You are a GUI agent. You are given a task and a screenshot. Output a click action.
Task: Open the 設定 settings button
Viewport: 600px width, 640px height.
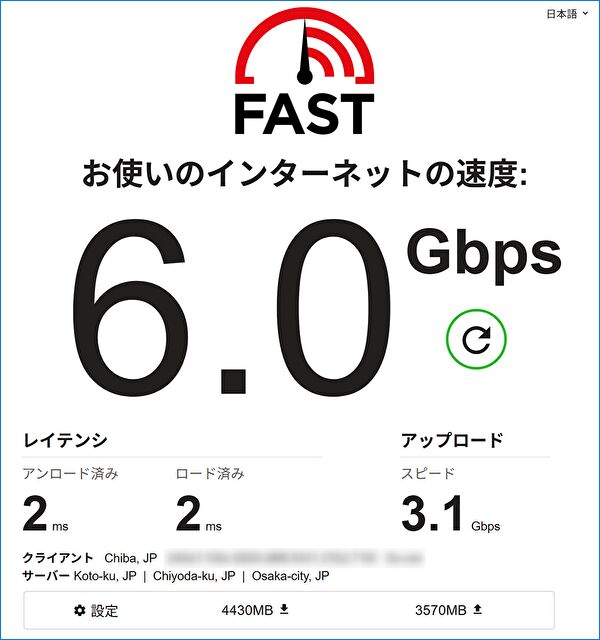pos(96,610)
